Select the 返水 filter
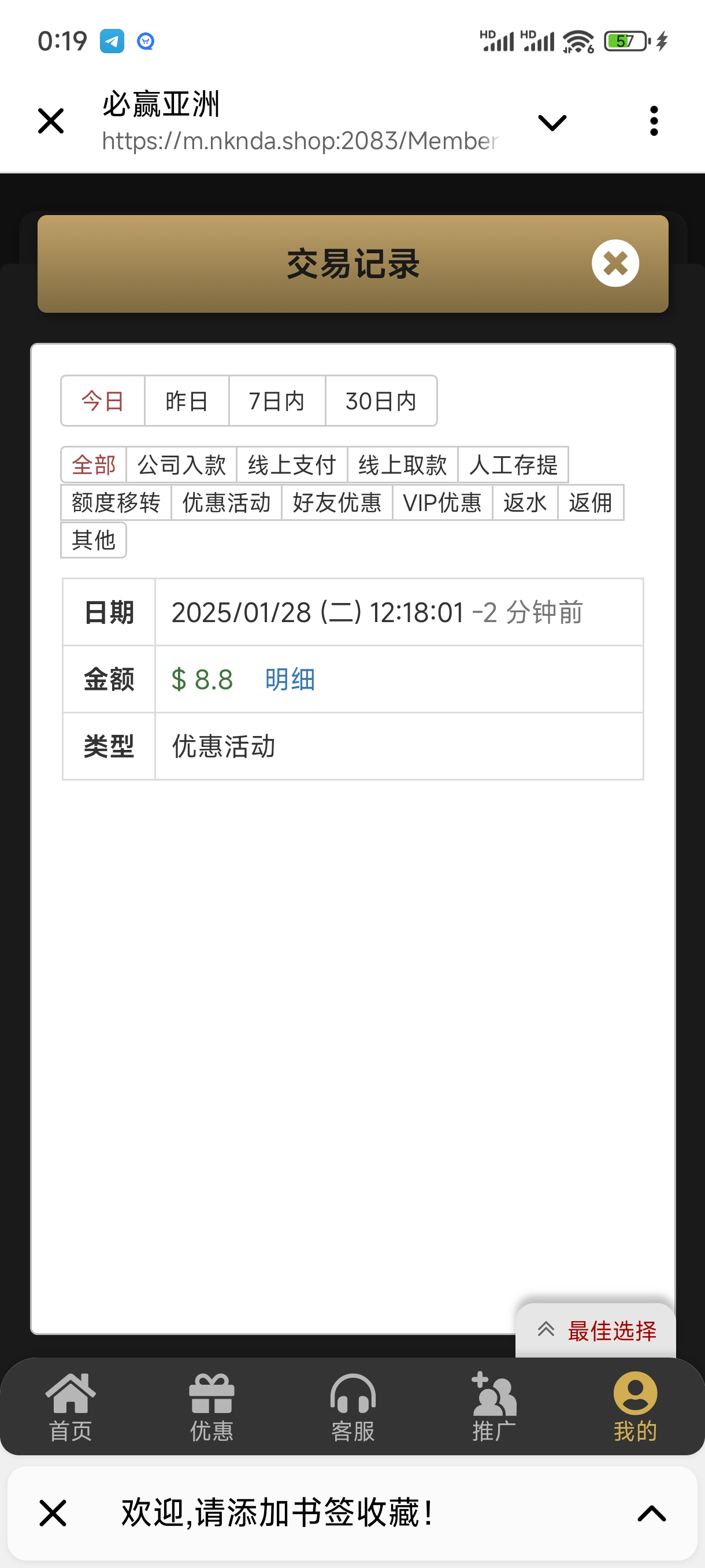 pyautogui.click(x=524, y=503)
